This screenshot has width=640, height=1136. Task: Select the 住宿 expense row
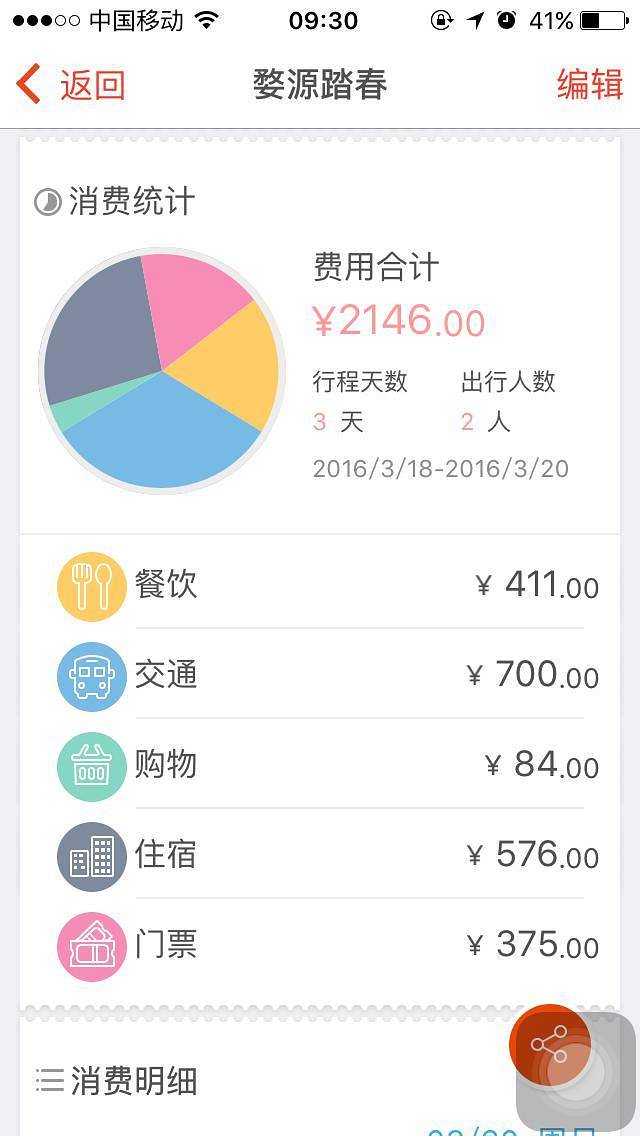point(320,856)
